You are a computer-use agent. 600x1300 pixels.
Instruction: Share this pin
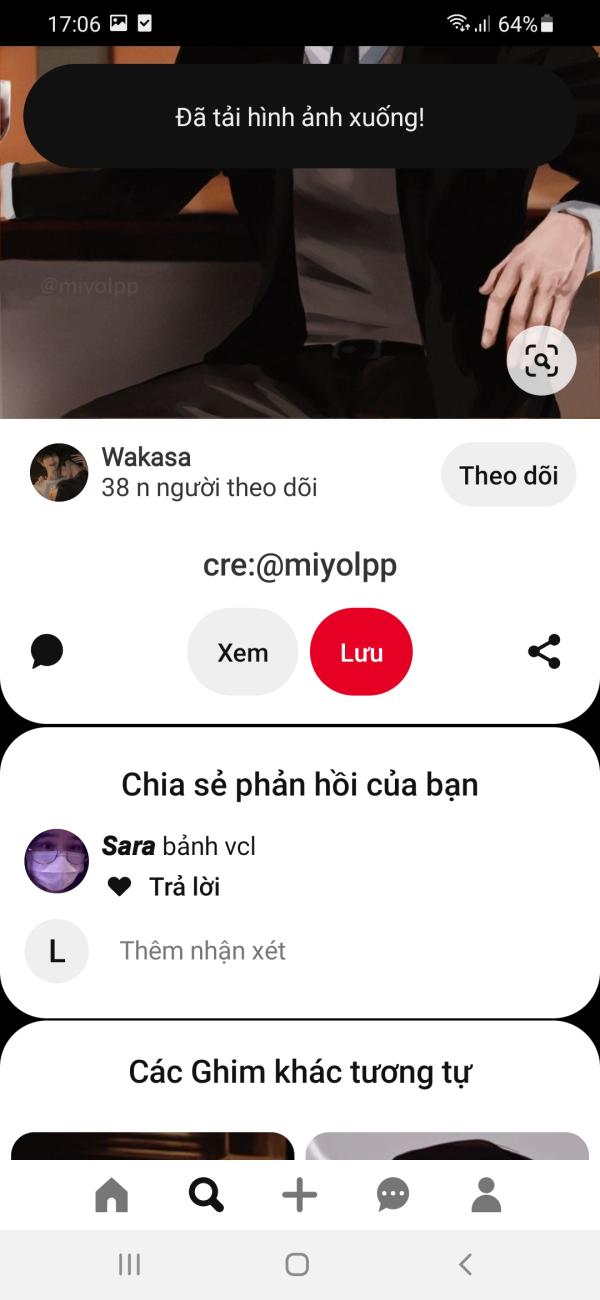tap(544, 652)
